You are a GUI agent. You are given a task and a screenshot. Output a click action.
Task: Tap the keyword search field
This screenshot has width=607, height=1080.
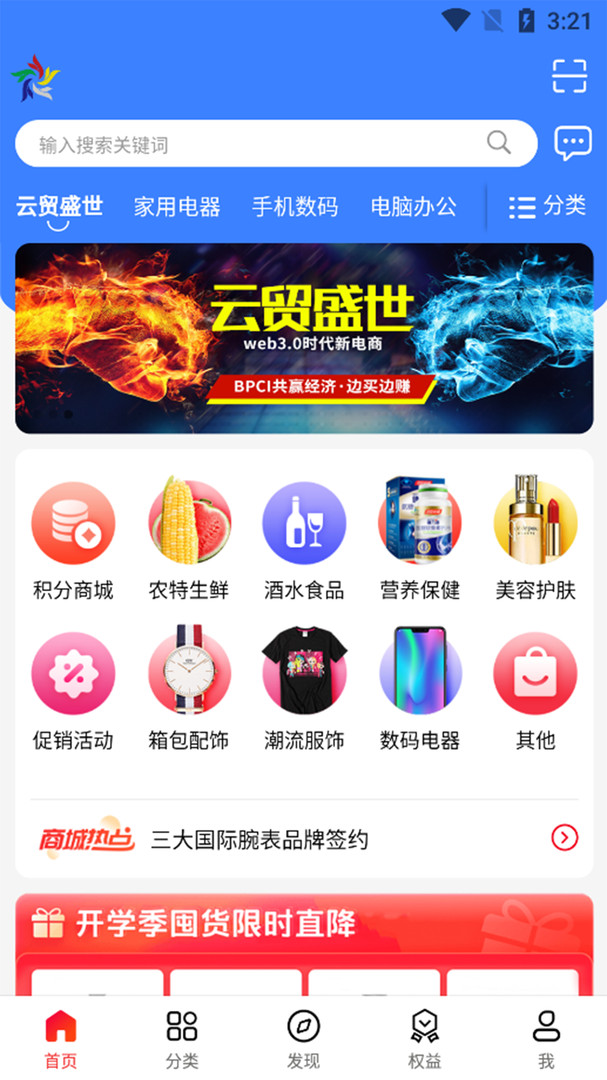(x=260, y=144)
